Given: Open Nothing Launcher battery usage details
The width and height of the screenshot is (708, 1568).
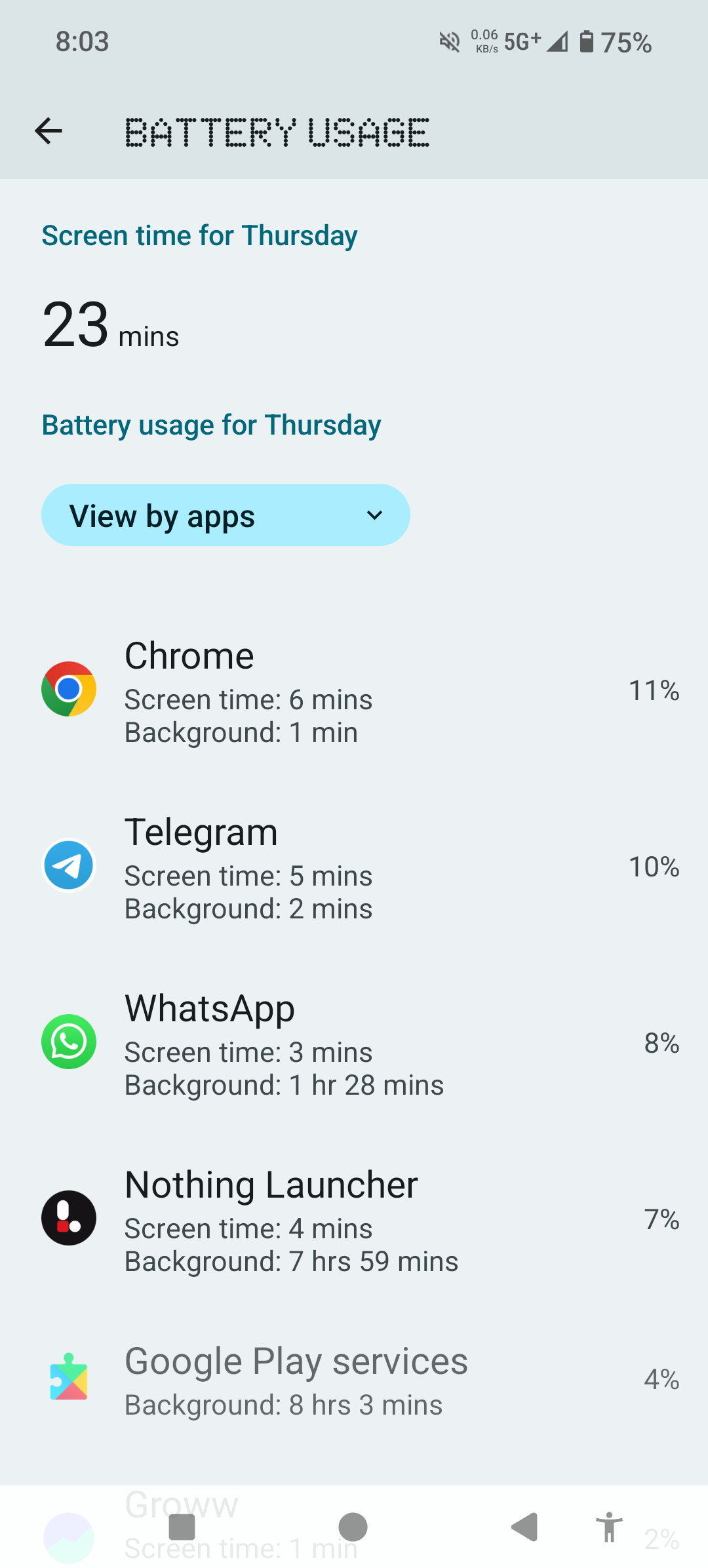Looking at the screenshot, I should (354, 1219).
